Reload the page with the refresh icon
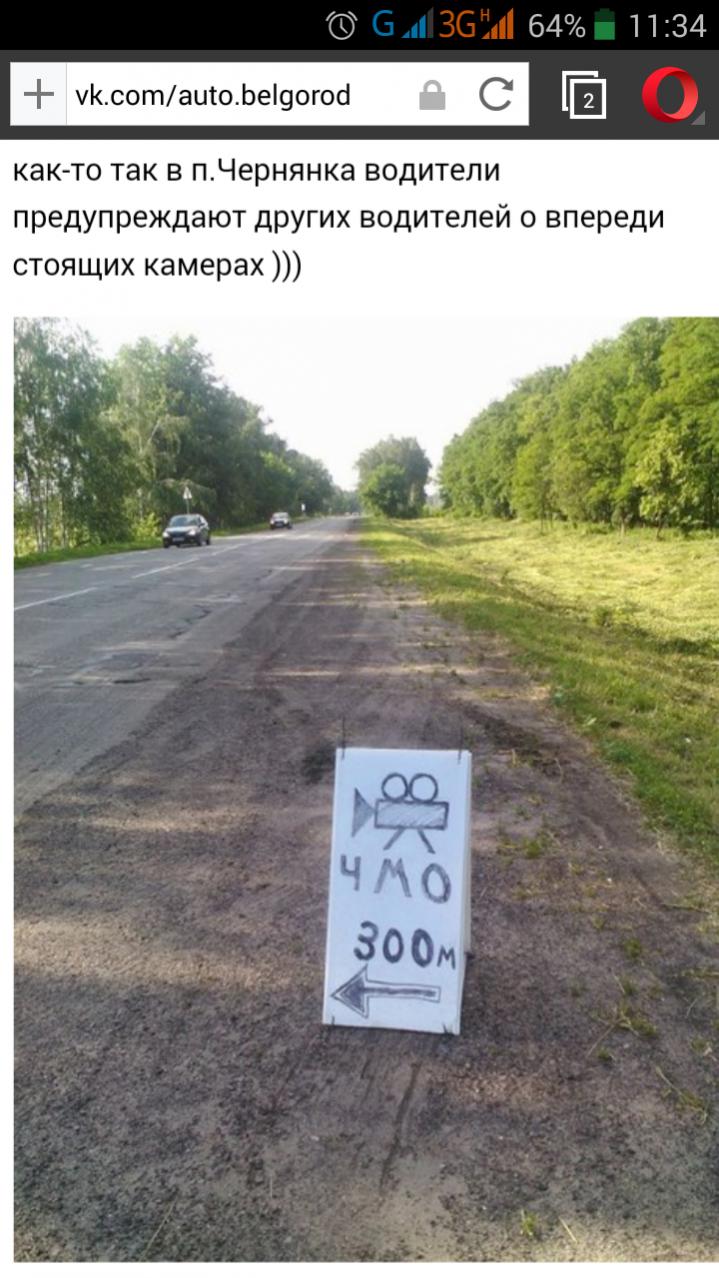This screenshot has height=1278, width=719. pyautogui.click(x=495, y=95)
